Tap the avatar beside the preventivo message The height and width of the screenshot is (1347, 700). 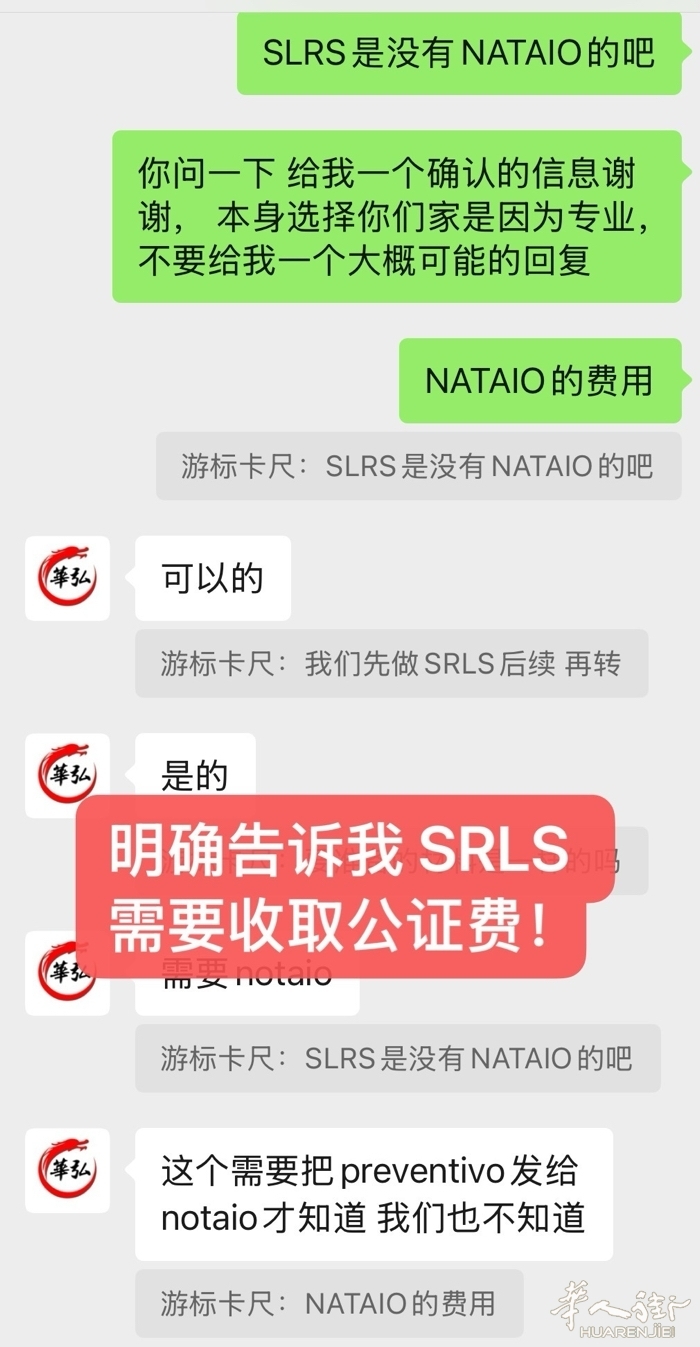(67, 1170)
